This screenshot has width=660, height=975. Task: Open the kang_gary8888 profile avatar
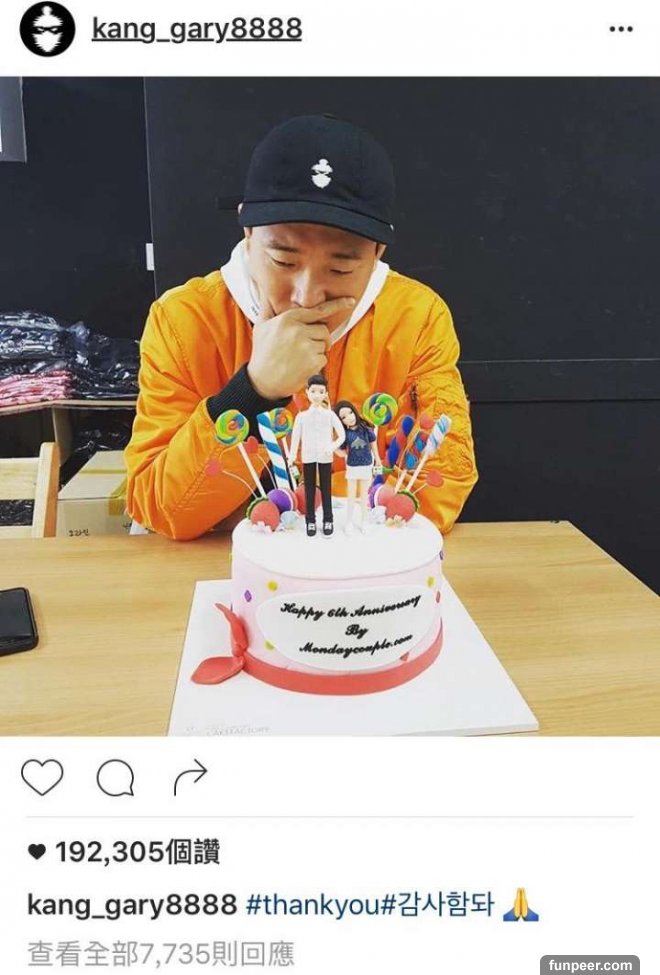pyautogui.click(x=47, y=29)
